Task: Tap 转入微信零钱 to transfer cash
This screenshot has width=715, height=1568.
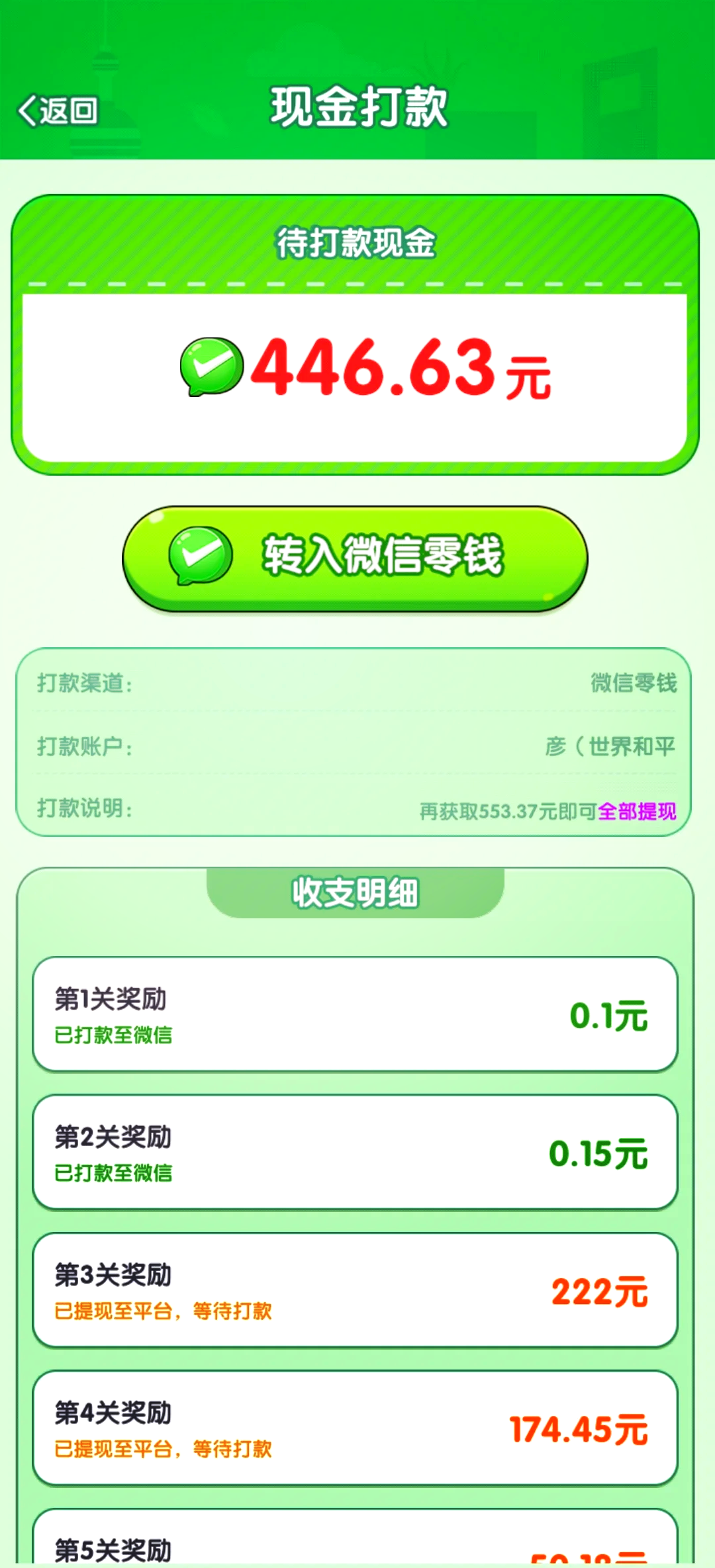Action: click(x=356, y=557)
